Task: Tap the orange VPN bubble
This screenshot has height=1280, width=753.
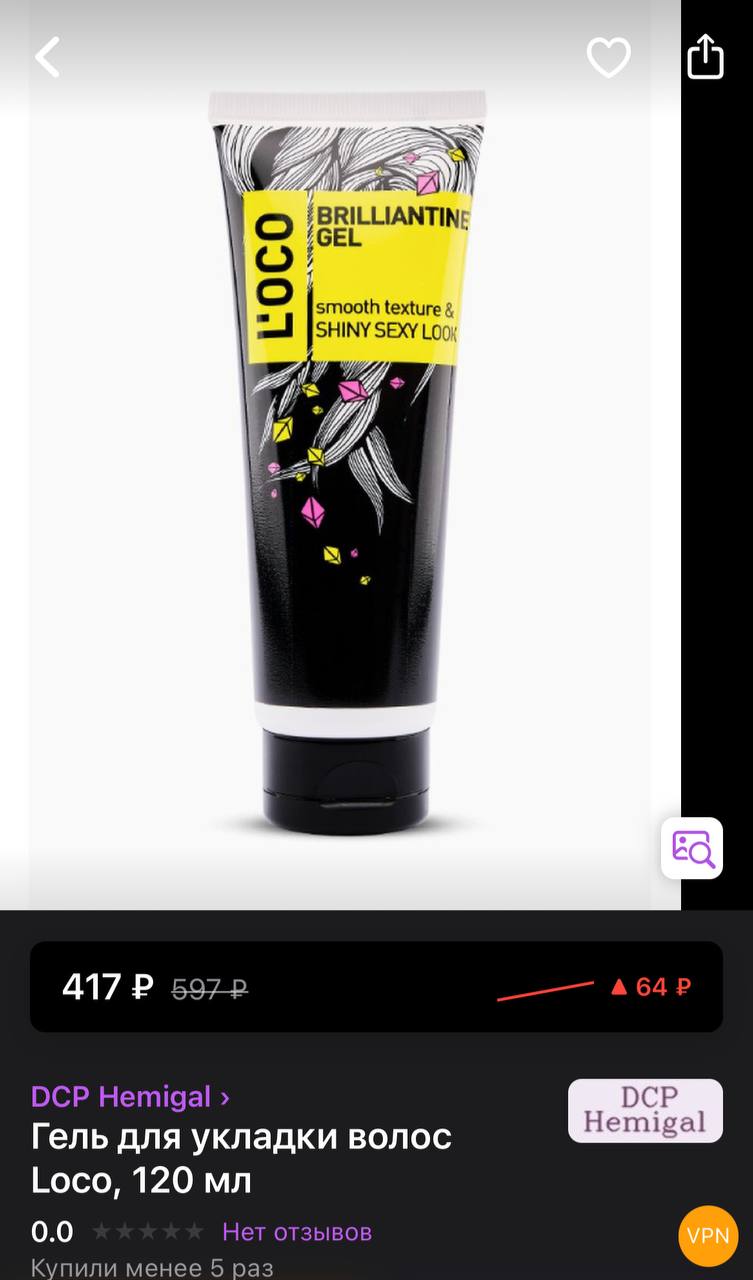Action: pos(708,1236)
